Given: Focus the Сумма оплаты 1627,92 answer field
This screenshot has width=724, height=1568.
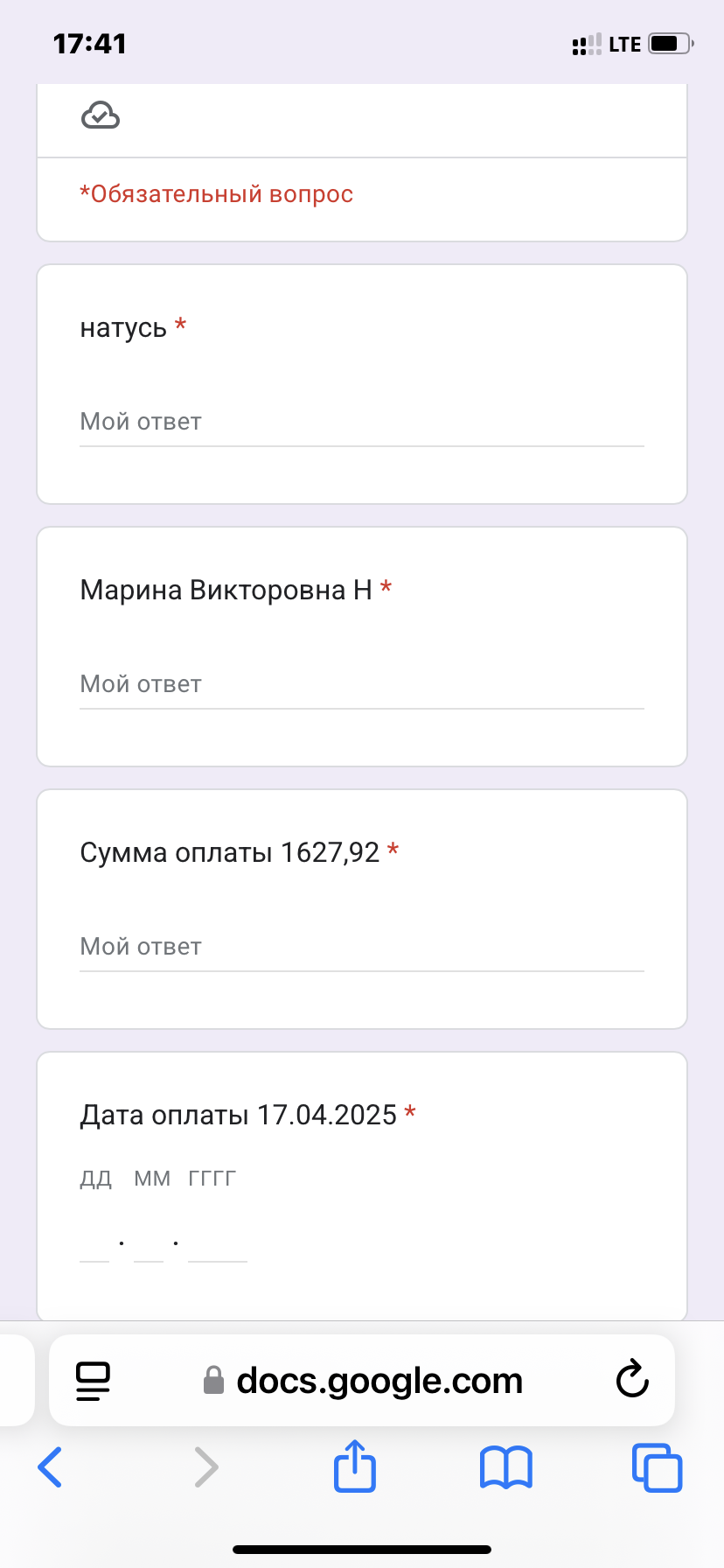Looking at the screenshot, I should pos(362,948).
